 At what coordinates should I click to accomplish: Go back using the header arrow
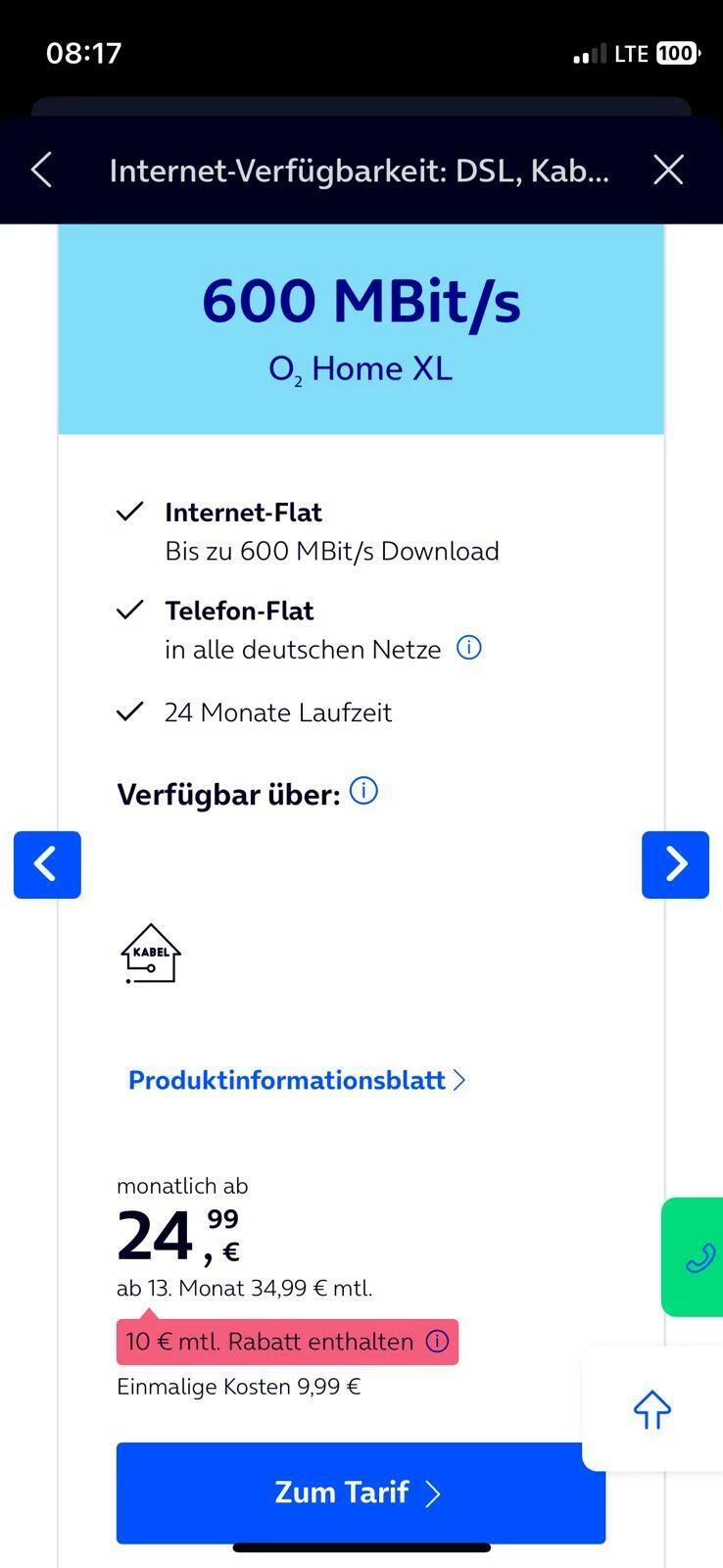click(41, 171)
